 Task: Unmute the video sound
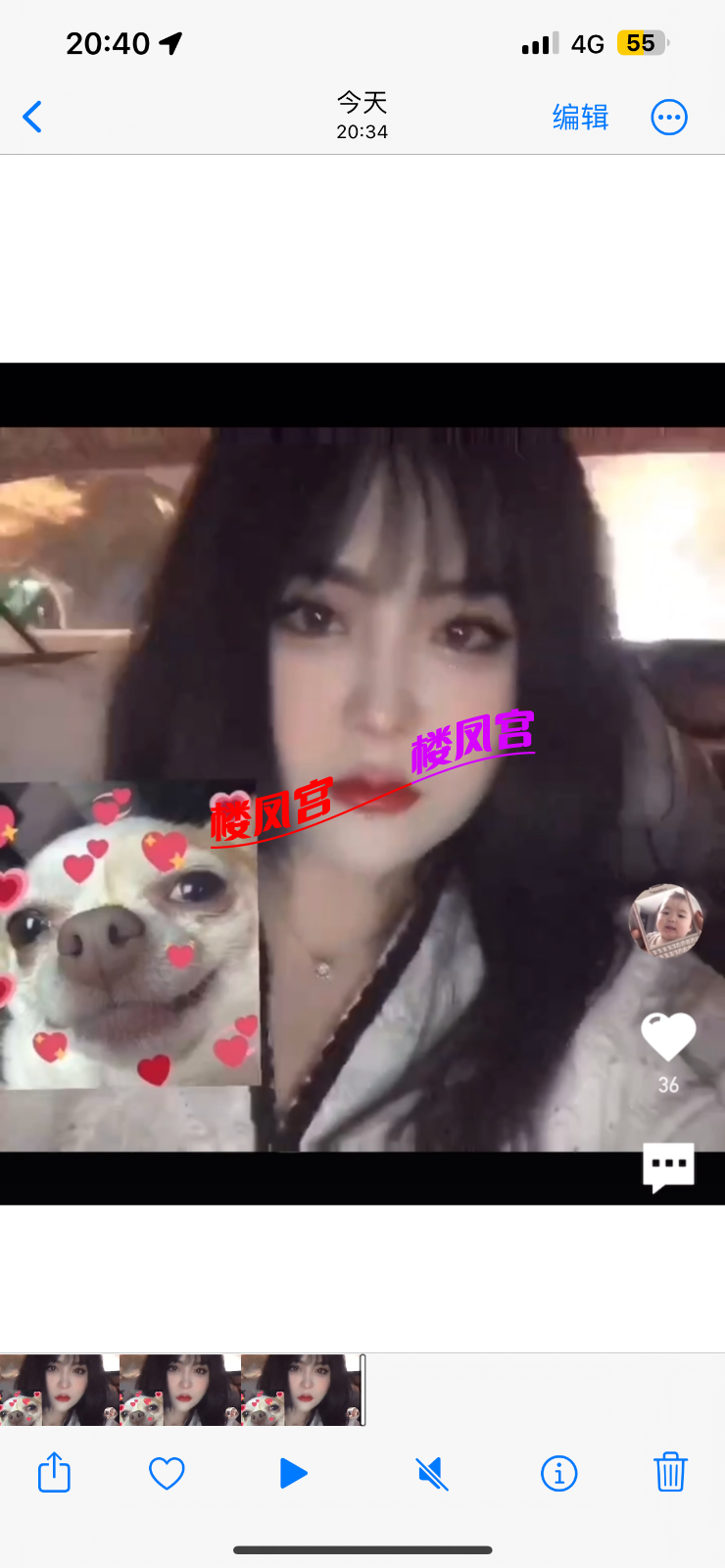(432, 1473)
